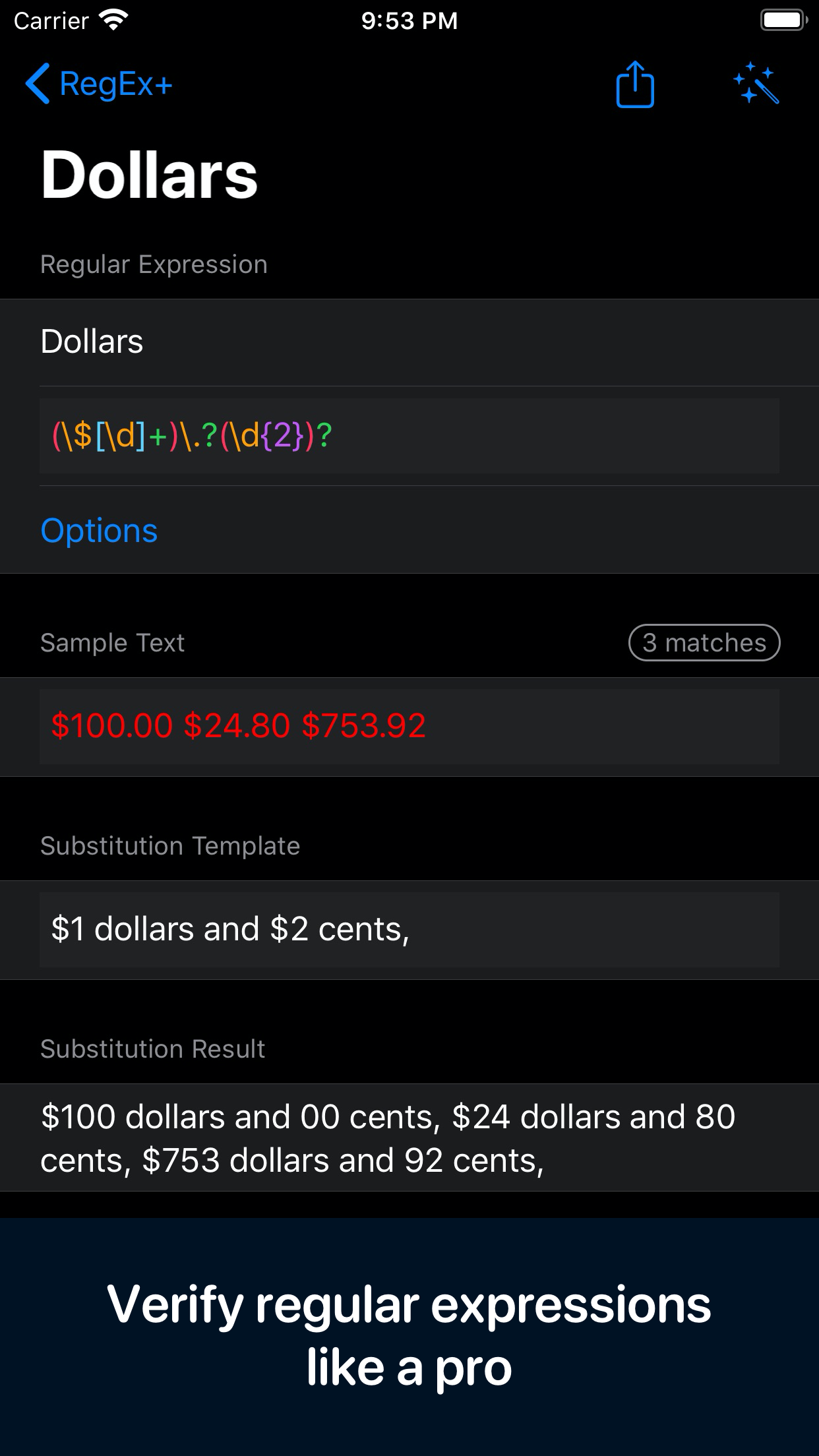This screenshot has height=1456, width=819.
Task: Tap the magic wand icon
Action: (x=757, y=84)
